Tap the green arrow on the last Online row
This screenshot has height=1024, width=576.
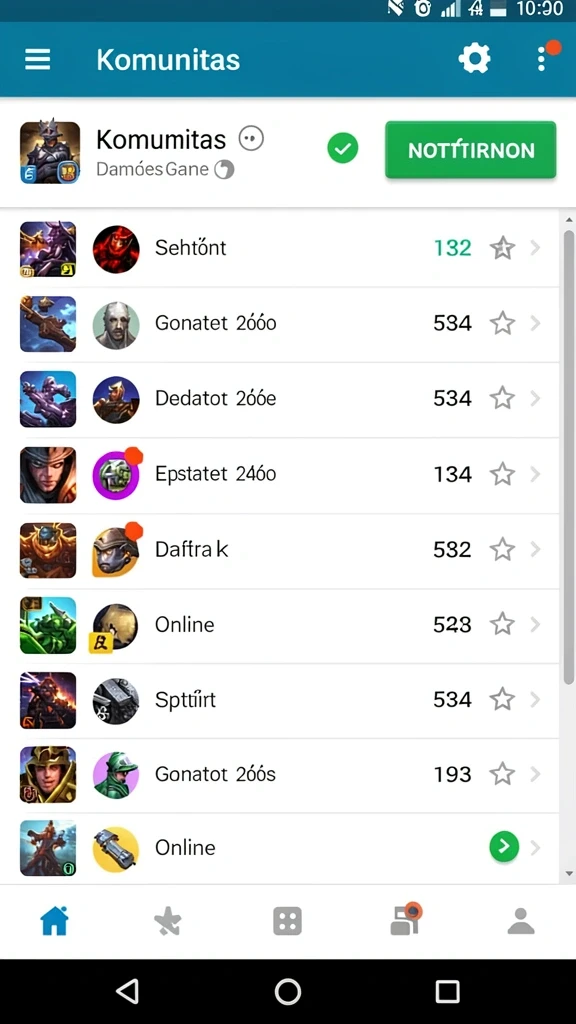(x=504, y=848)
